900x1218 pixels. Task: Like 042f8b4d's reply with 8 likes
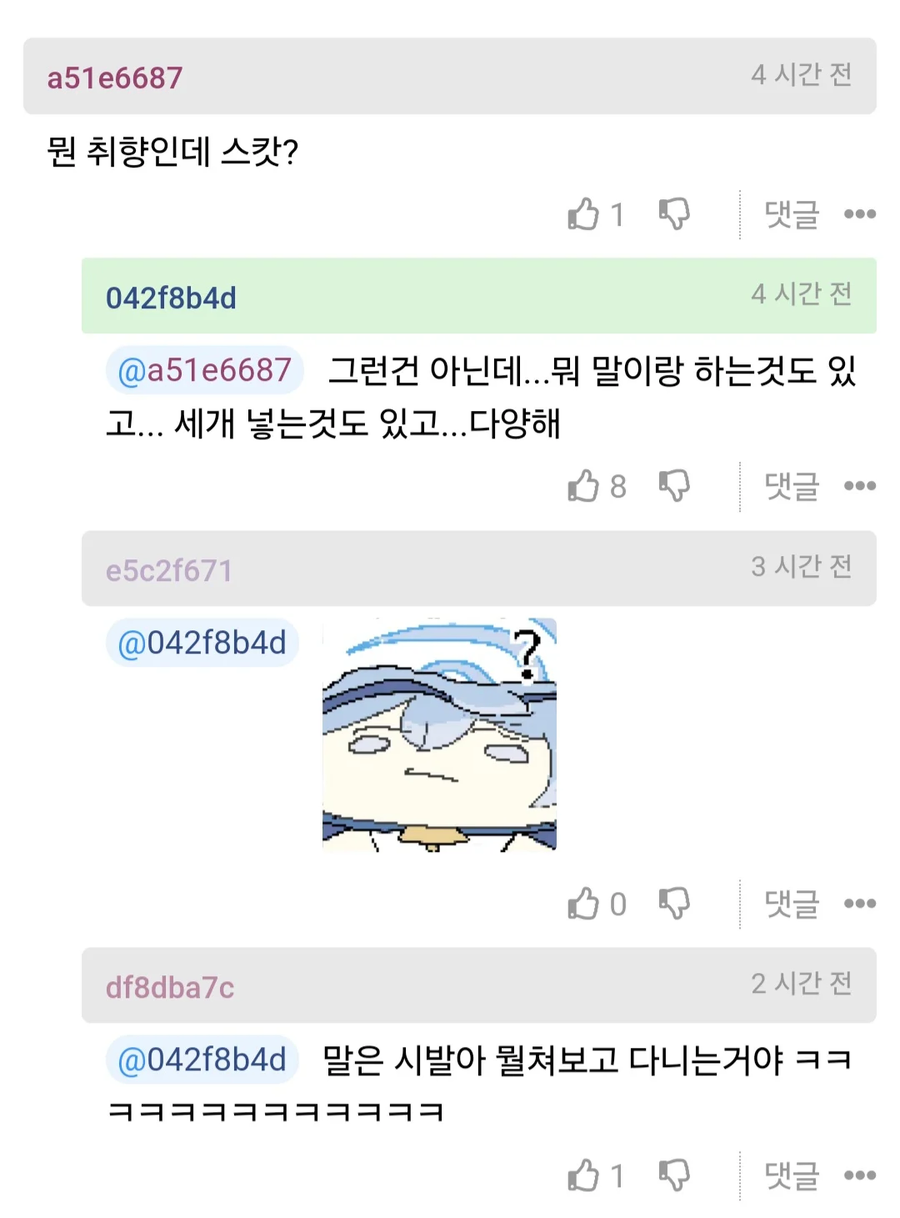pyautogui.click(x=584, y=486)
